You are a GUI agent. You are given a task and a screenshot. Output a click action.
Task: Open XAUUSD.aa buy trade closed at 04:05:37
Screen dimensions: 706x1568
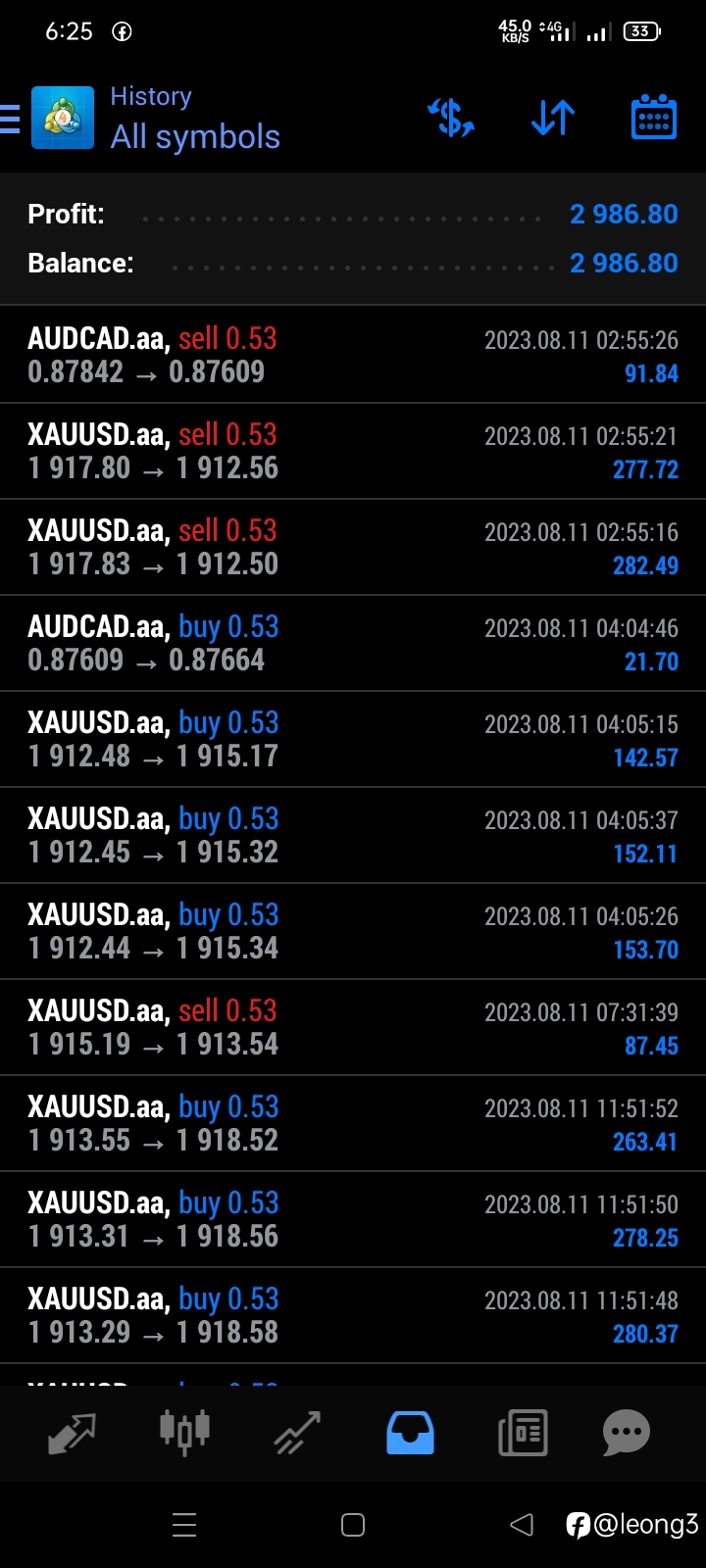[x=353, y=835]
